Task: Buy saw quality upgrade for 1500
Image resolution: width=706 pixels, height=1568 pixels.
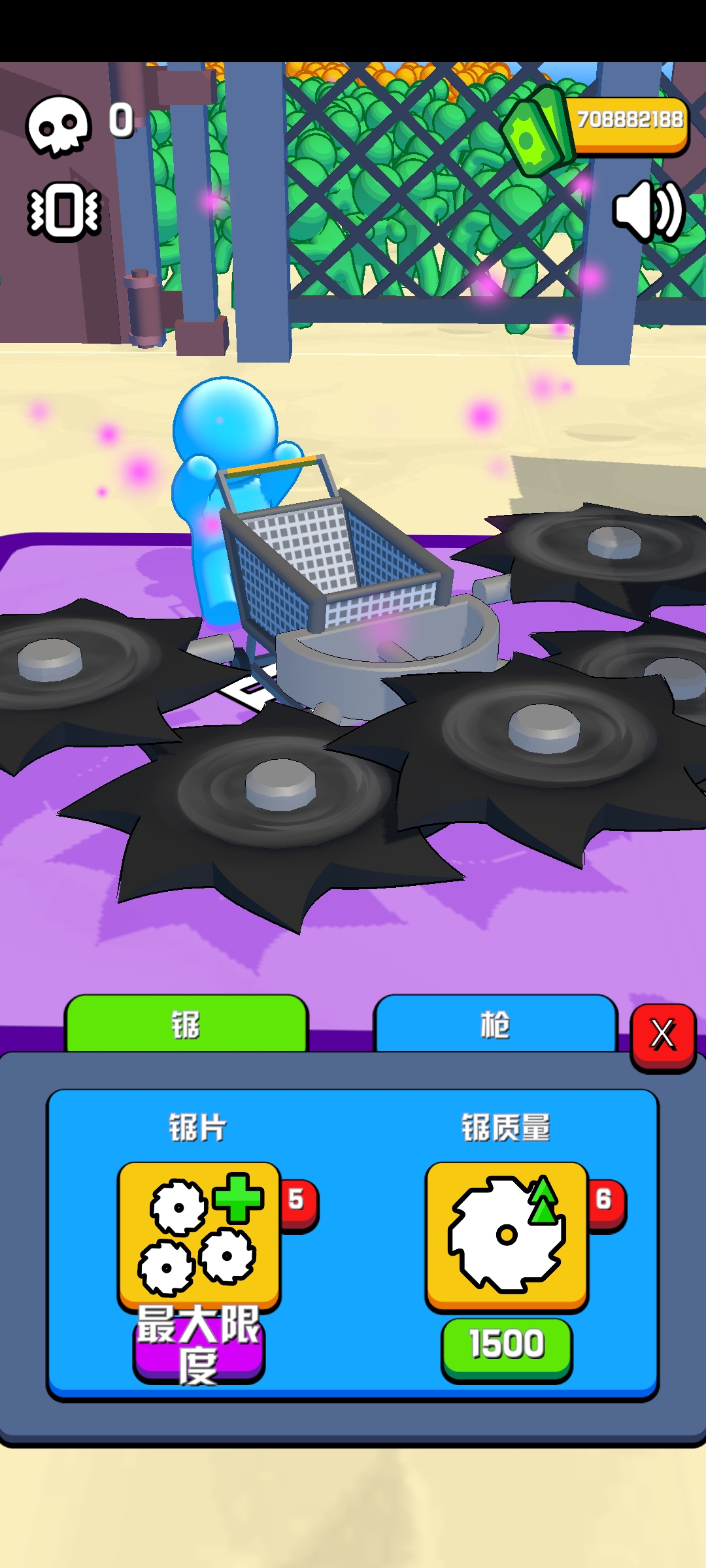Action: tap(507, 1345)
